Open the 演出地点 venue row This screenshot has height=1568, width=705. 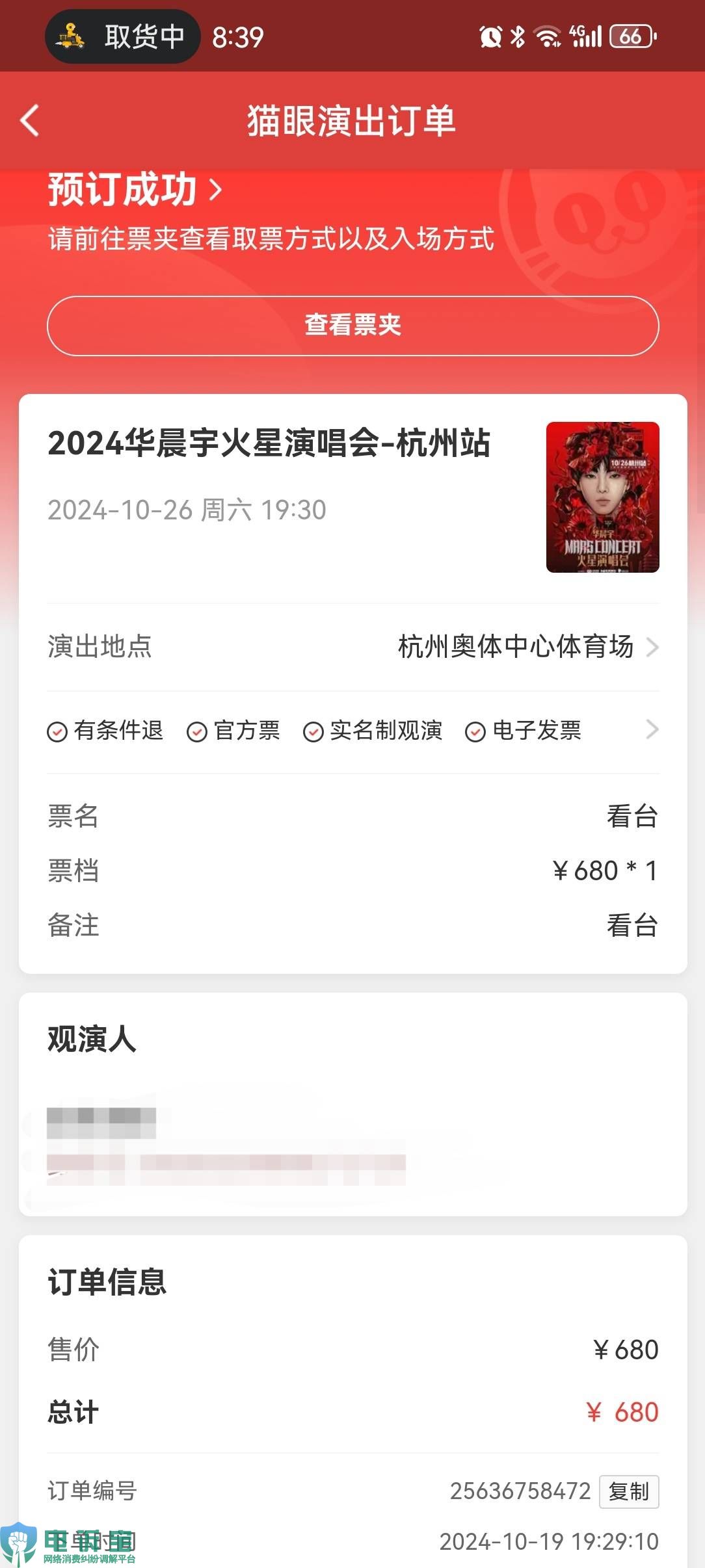352,647
